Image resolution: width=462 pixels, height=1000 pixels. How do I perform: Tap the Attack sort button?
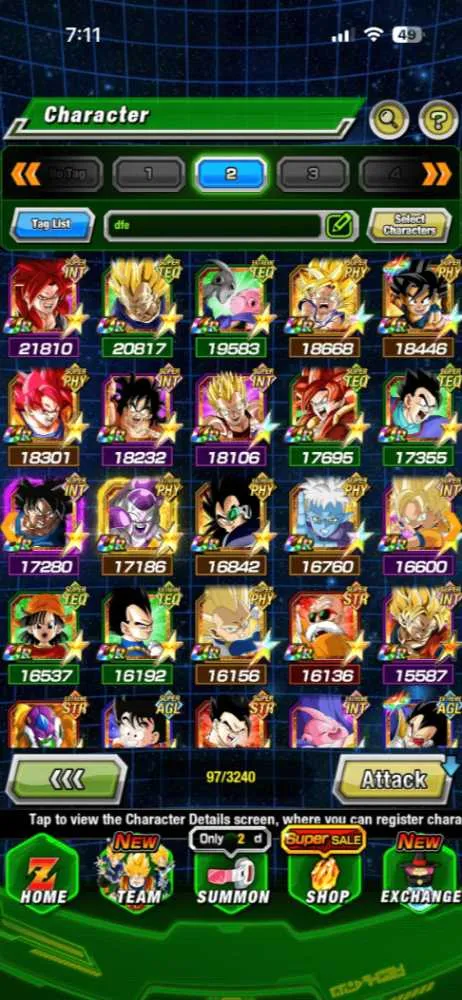[394, 779]
